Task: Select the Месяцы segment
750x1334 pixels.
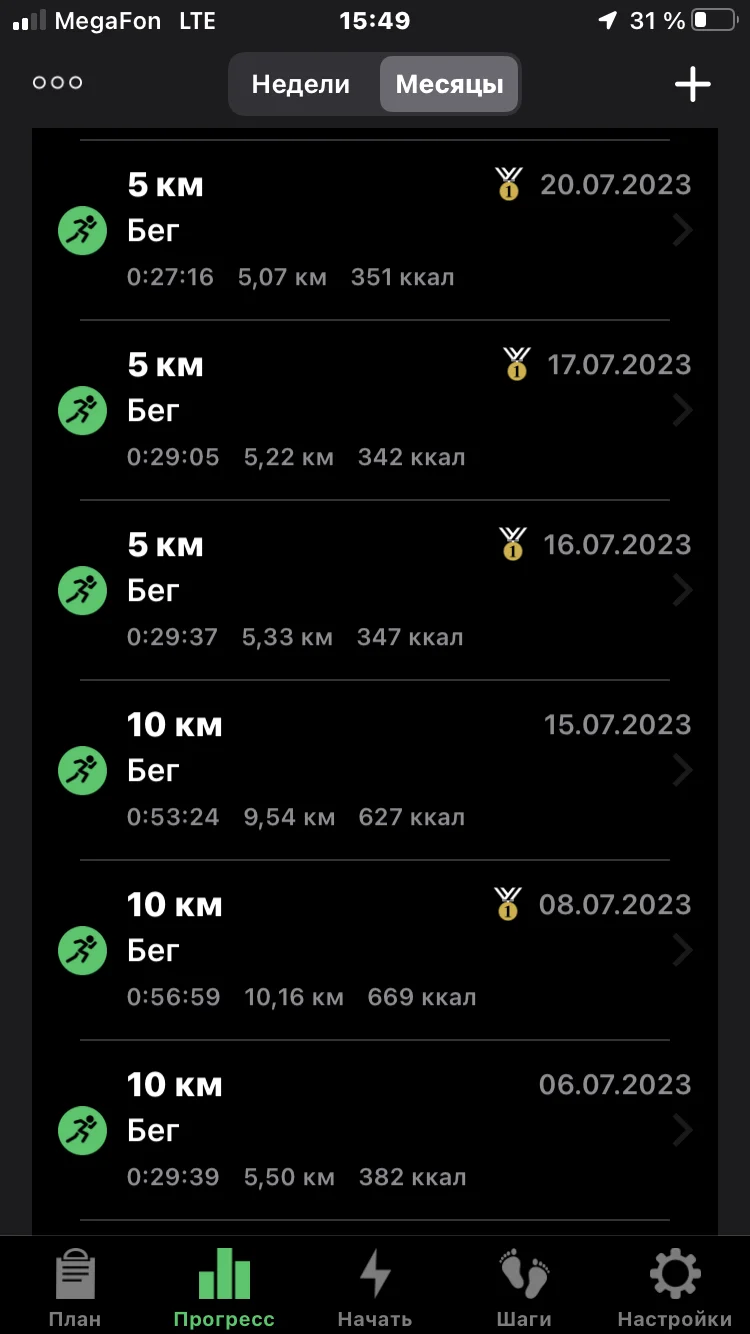Action: [449, 84]
